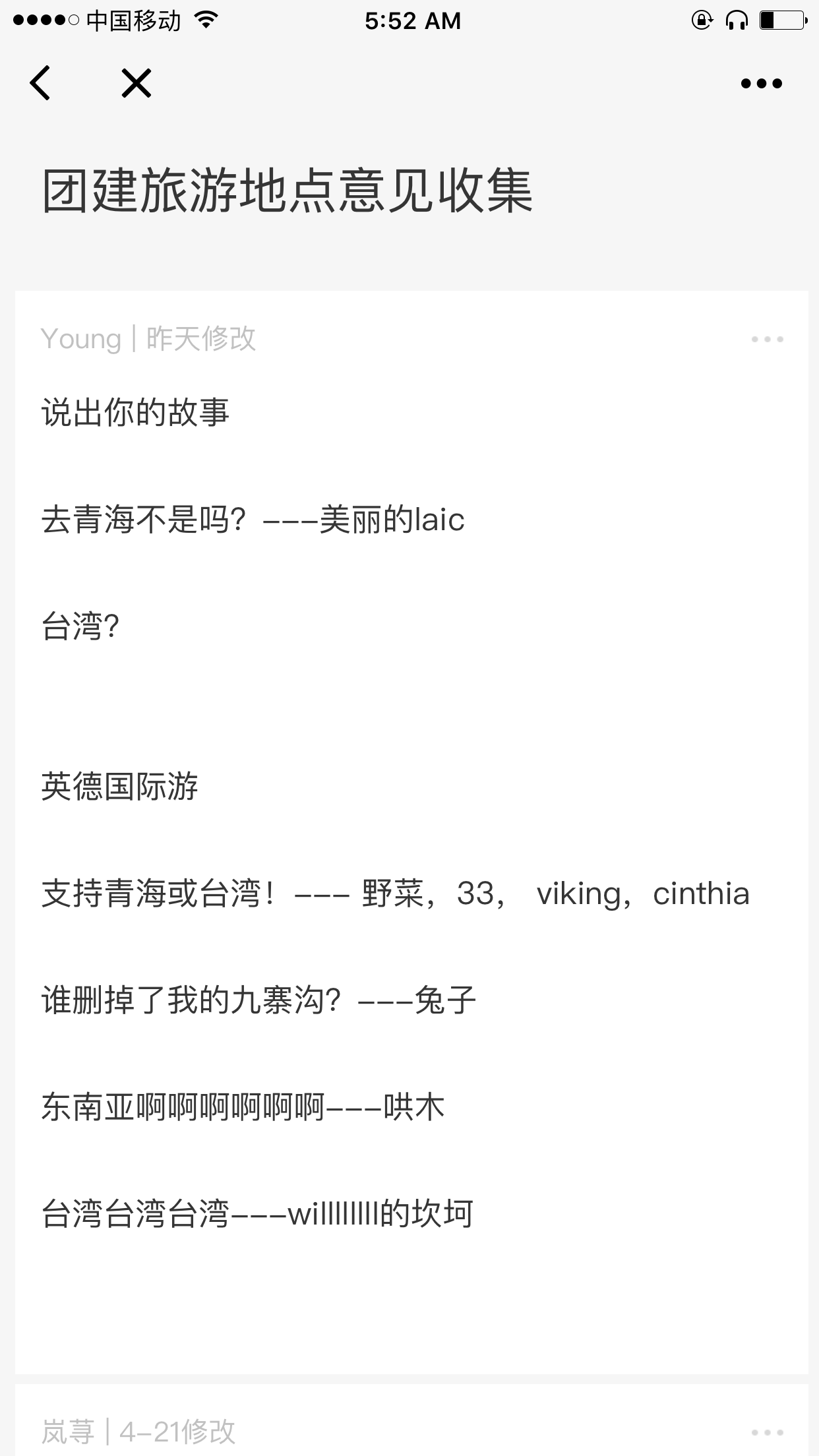Open the top-right overflow menu
The width and height of the screenshot is (819, 1456).
[761, 83]
